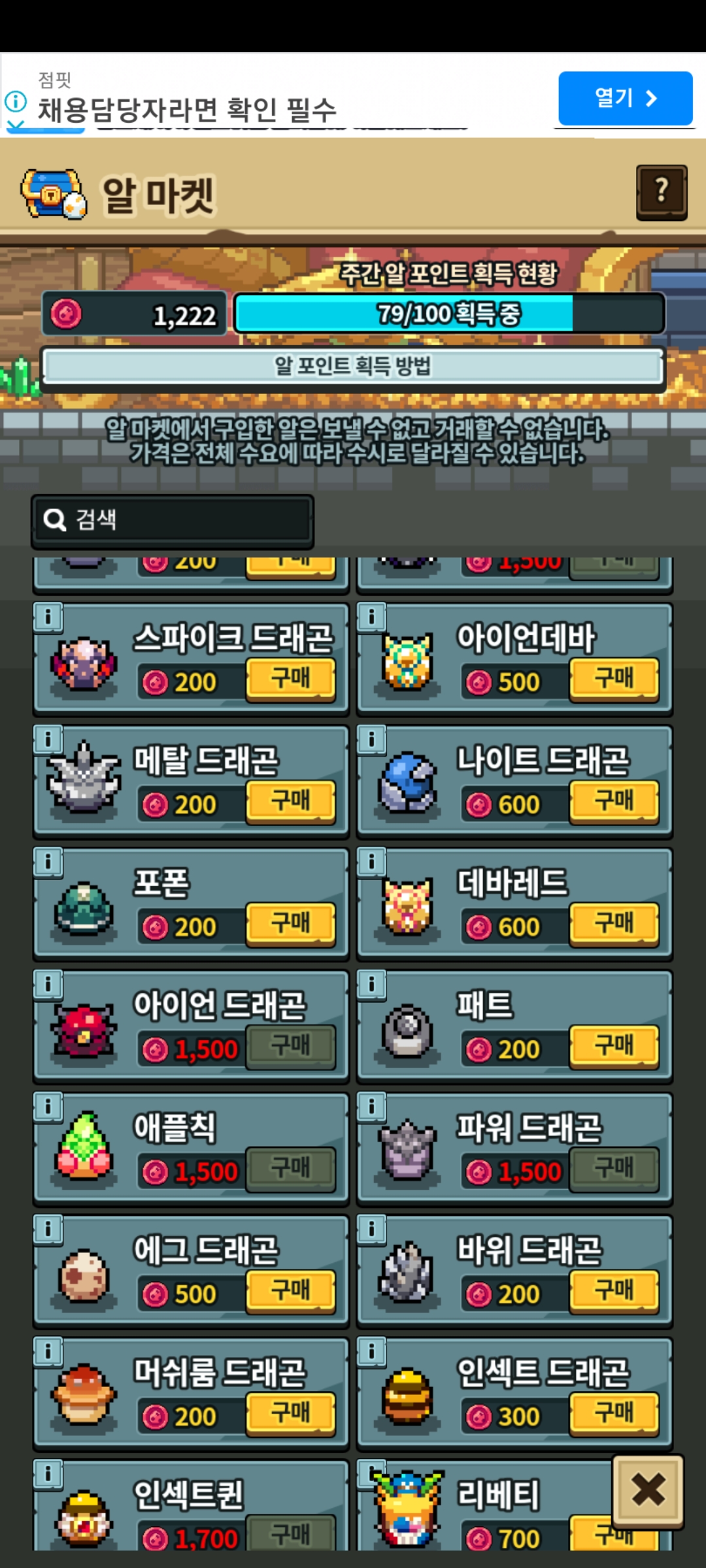Purchase the 에그 드래곤 egg
Image resolution: width=706 pixels, height=1568 pixels.
290,1292
